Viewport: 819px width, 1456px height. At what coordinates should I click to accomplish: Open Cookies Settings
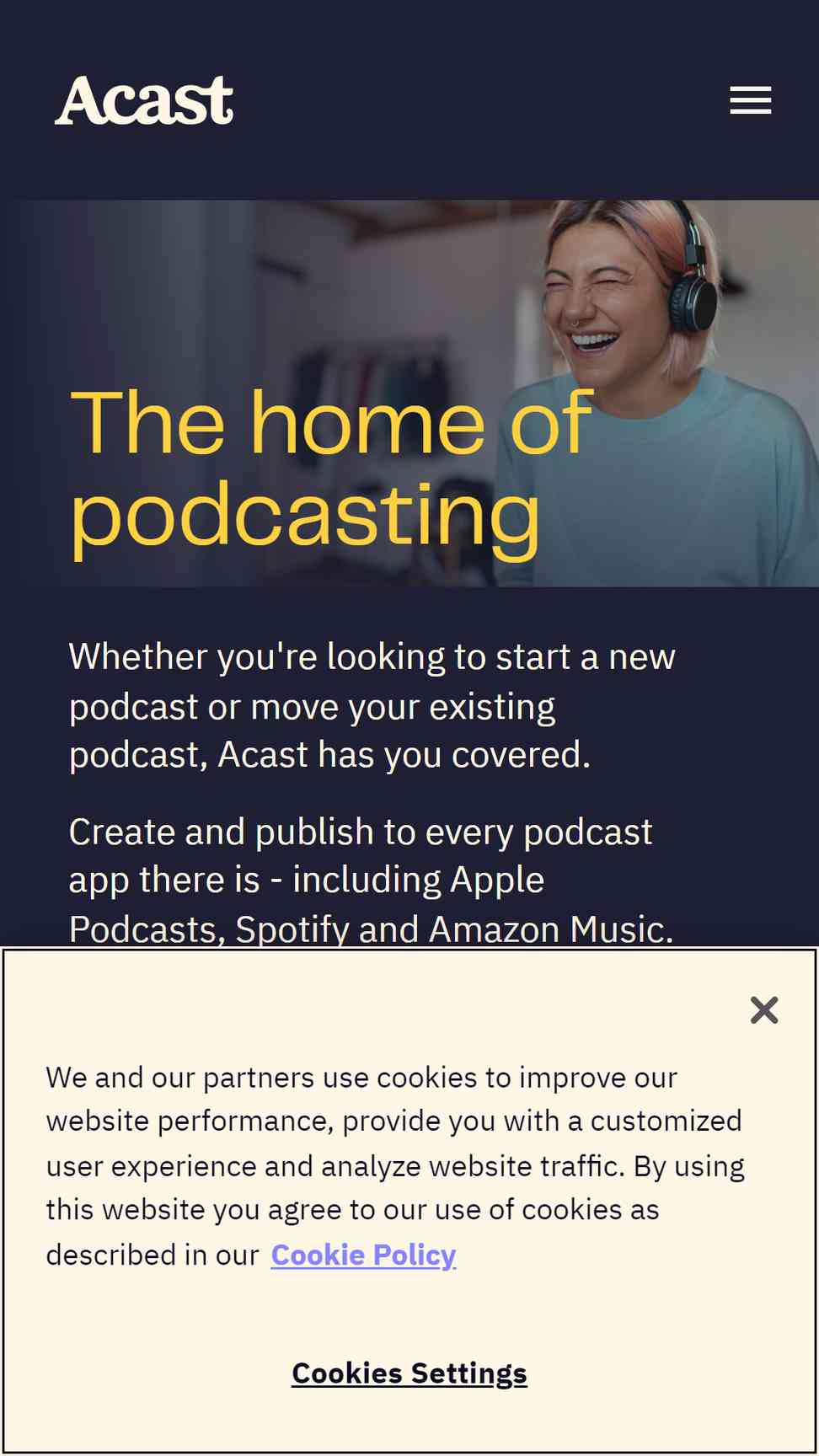coord(409,1373)
